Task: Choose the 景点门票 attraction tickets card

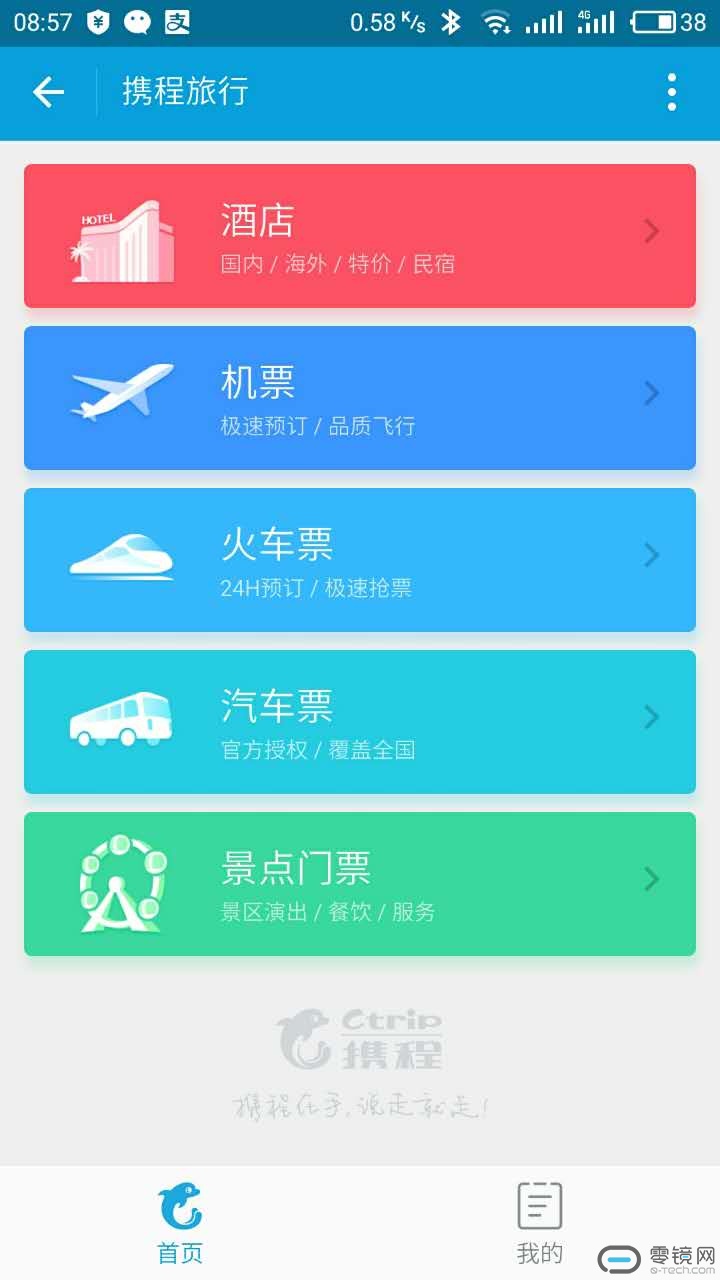Action: coord(360,884)
